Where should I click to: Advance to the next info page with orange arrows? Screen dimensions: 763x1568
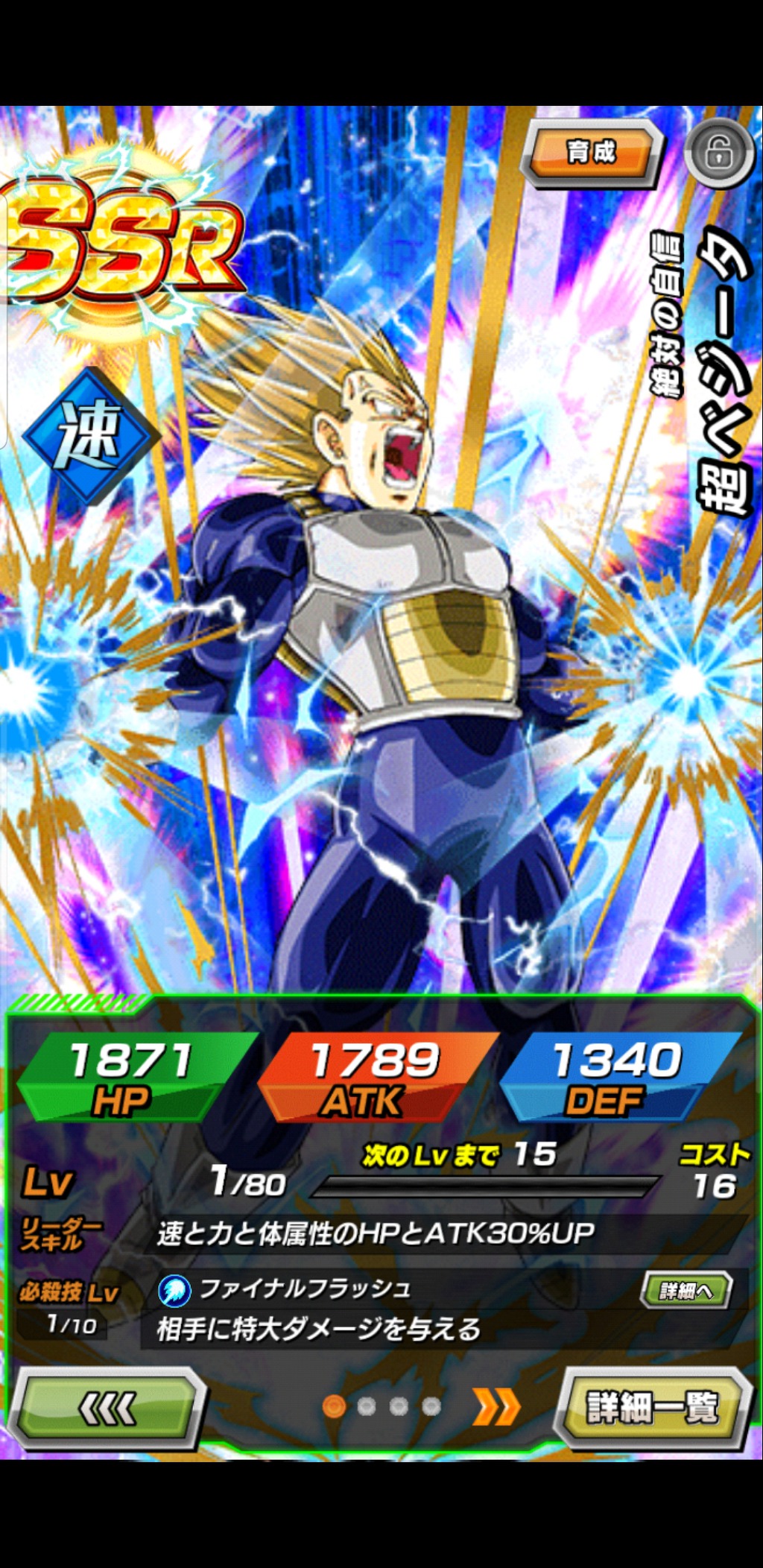[497, 1406]
